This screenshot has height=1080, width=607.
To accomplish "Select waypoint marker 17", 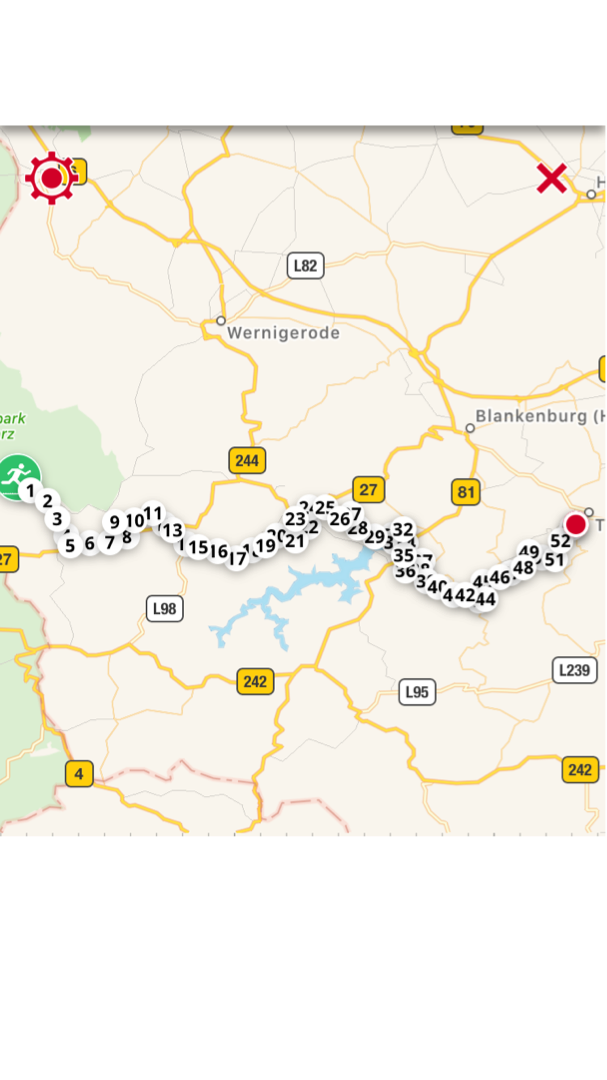I will pyautogui.click(x=237, y=559).
